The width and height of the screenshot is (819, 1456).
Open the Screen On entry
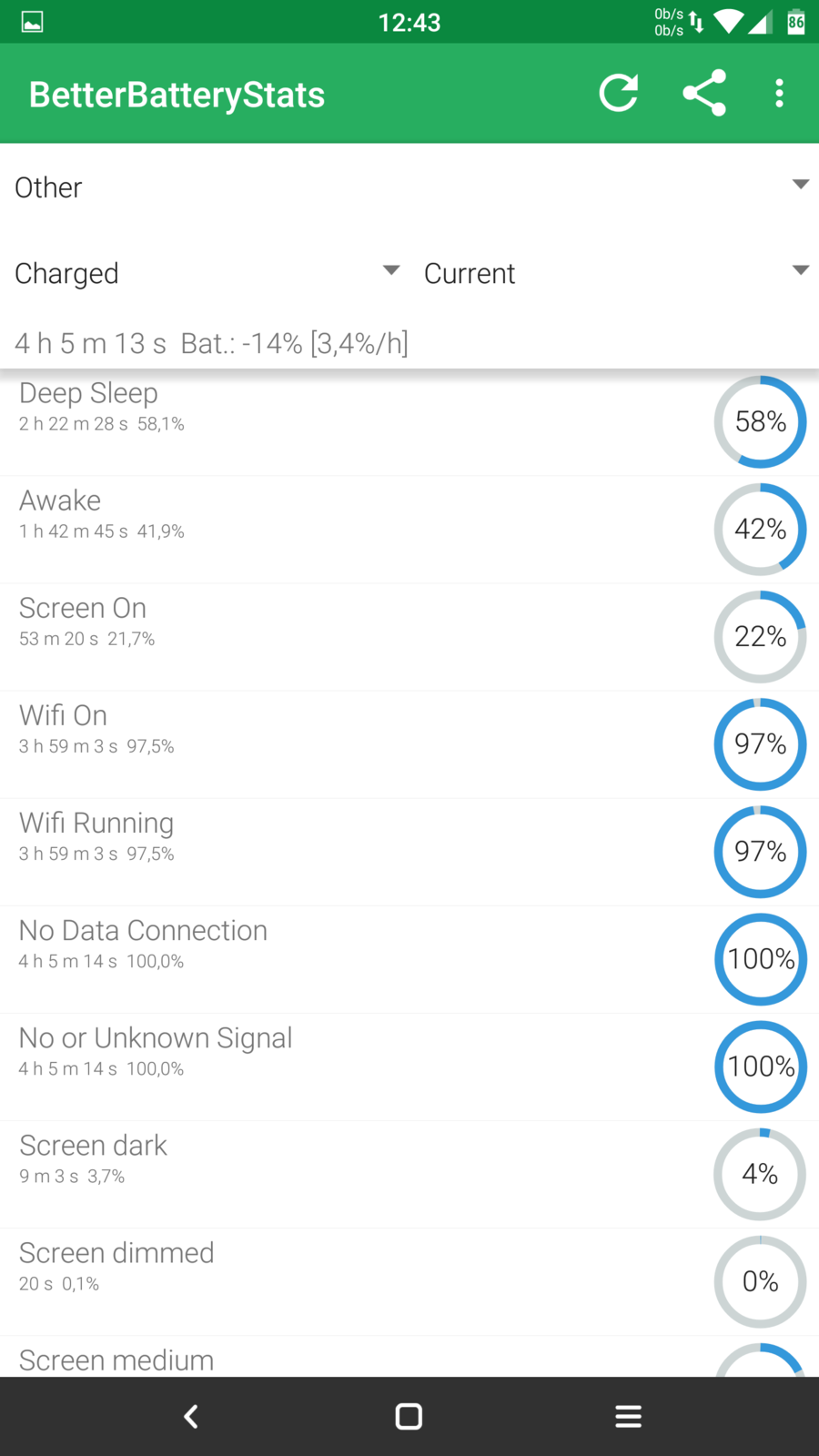click(x=364, y=637)
